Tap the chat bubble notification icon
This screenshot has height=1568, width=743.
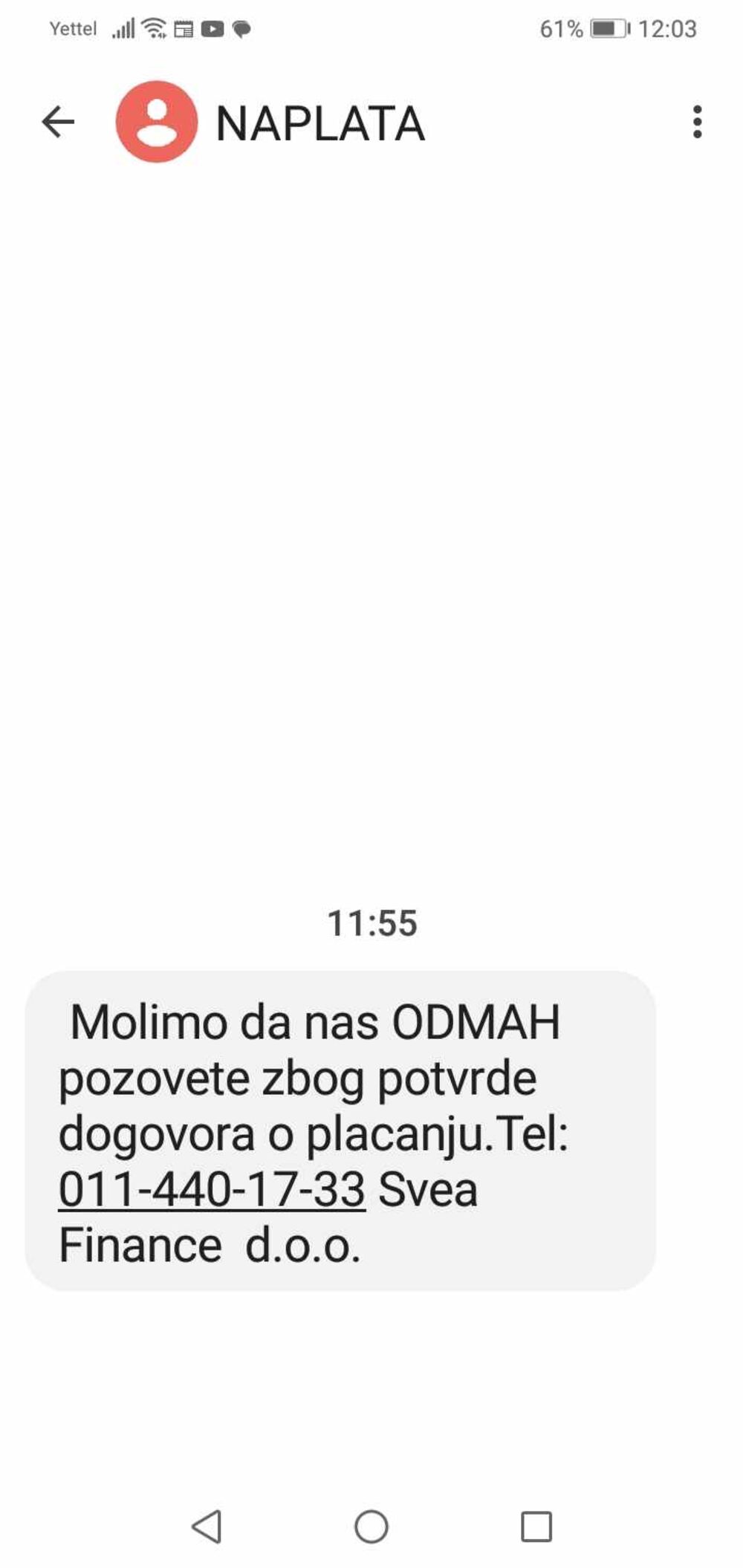241,28
